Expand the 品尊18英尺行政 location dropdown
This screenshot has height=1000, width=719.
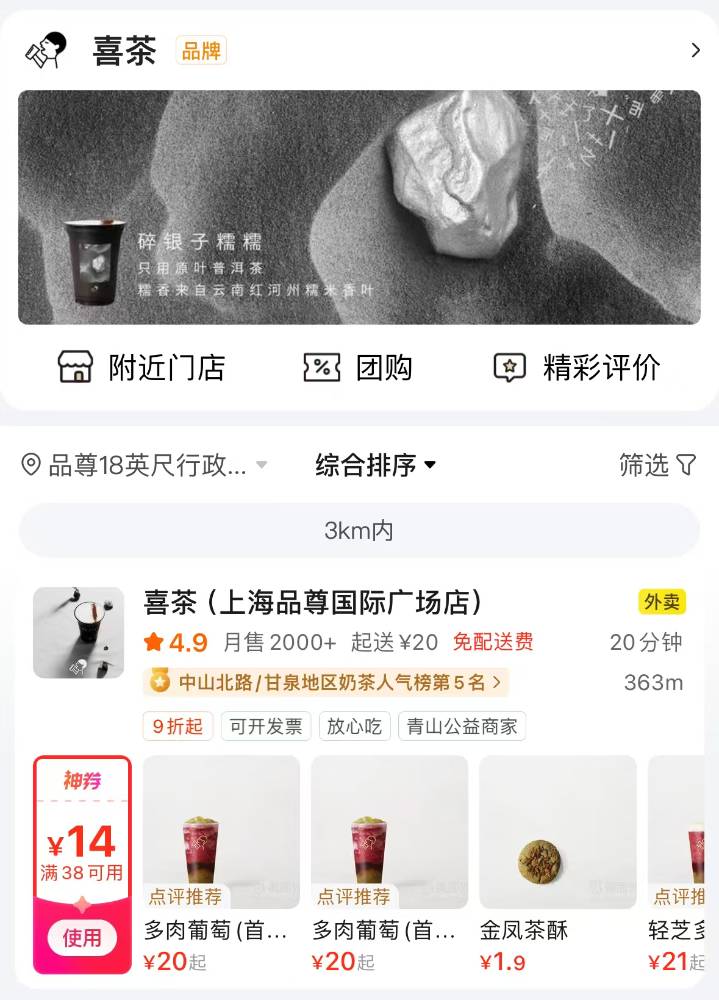[x=145, y=465]
